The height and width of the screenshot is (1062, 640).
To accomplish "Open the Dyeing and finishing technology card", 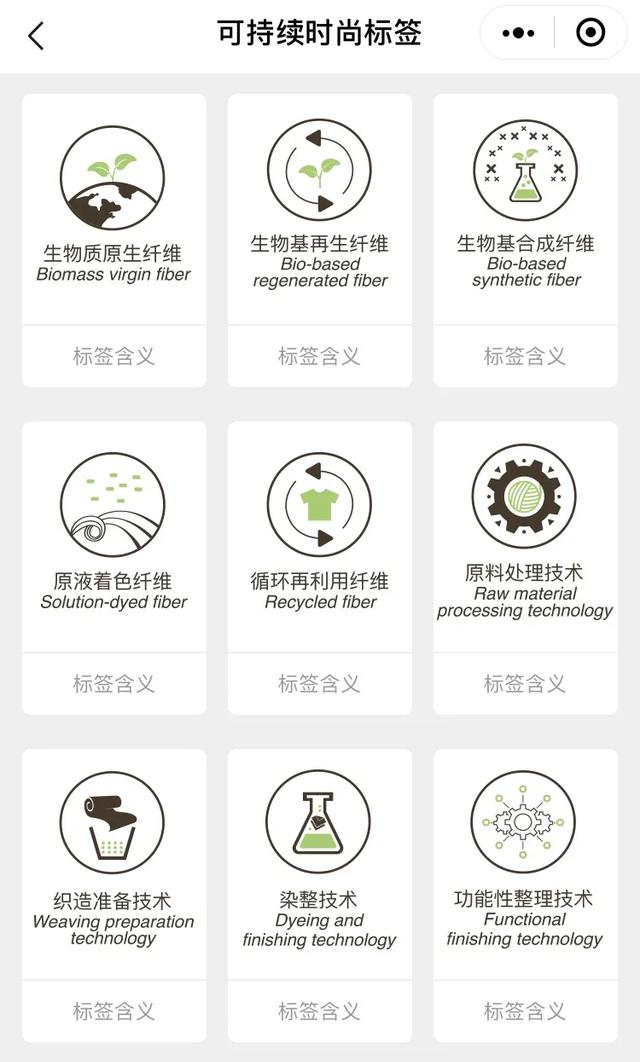I will coord(320,864).
